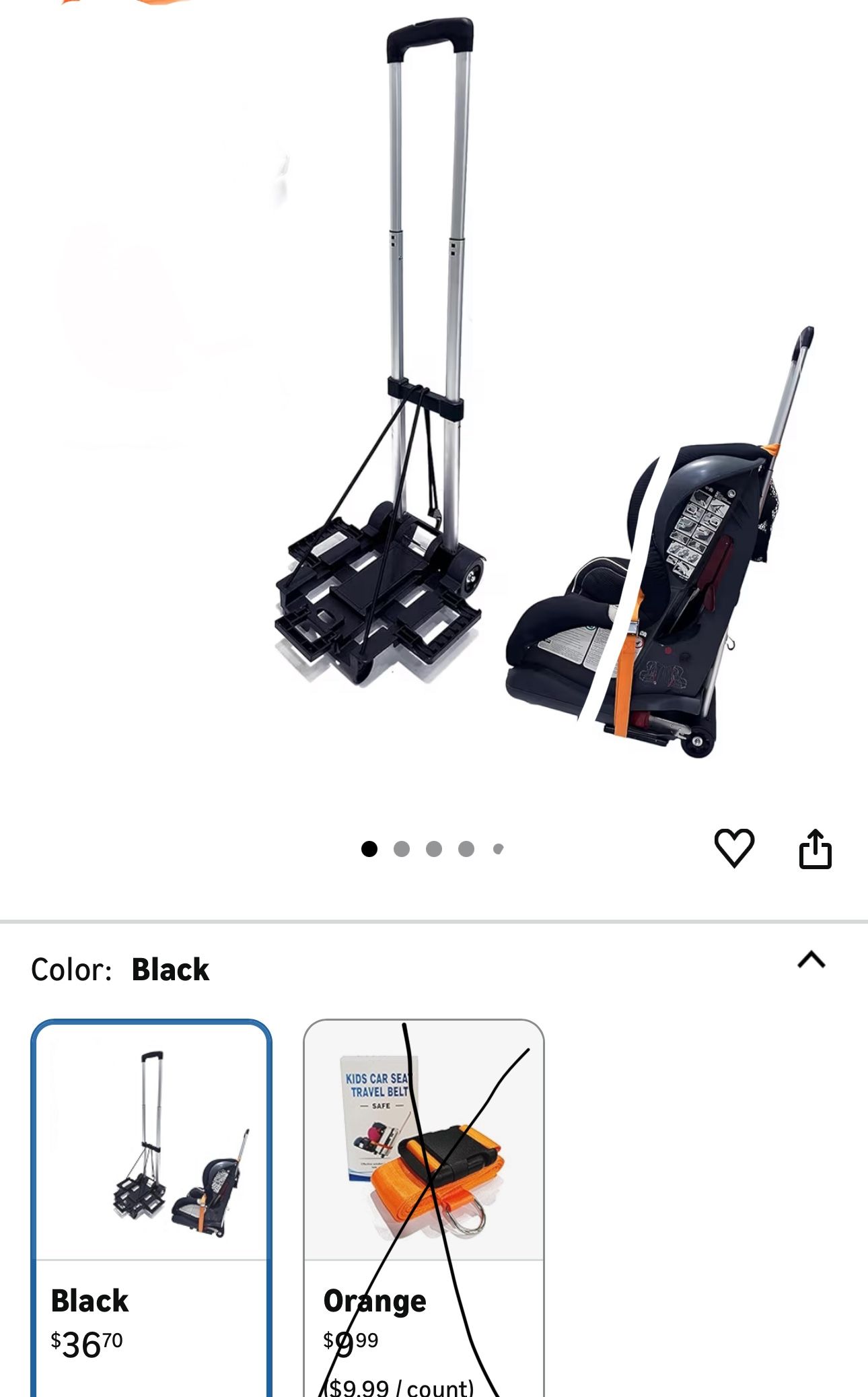Open the main product image
Image resolution: width=868 pixels, height=1397 pixels.
pos(471,404)
